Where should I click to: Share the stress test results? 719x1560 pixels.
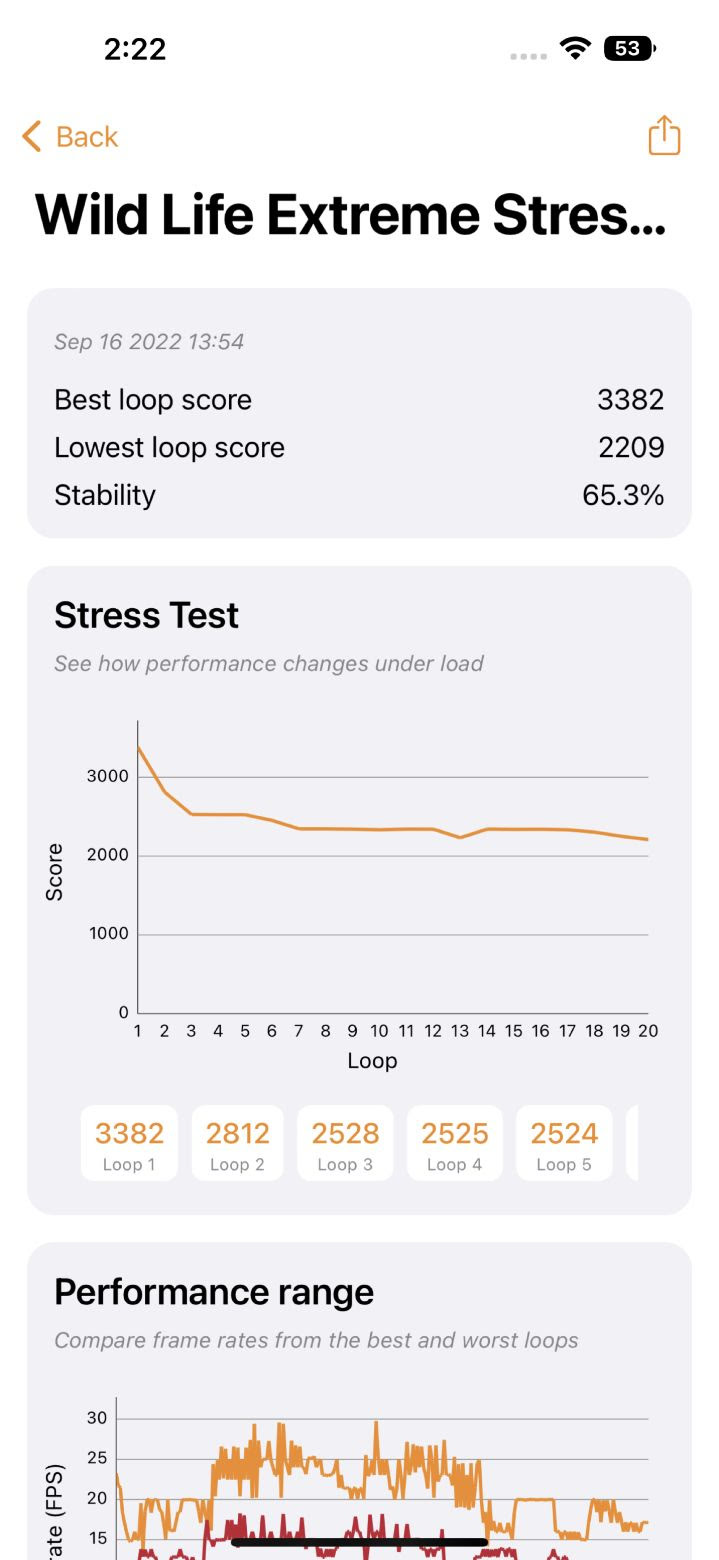(x=664, y=135)
